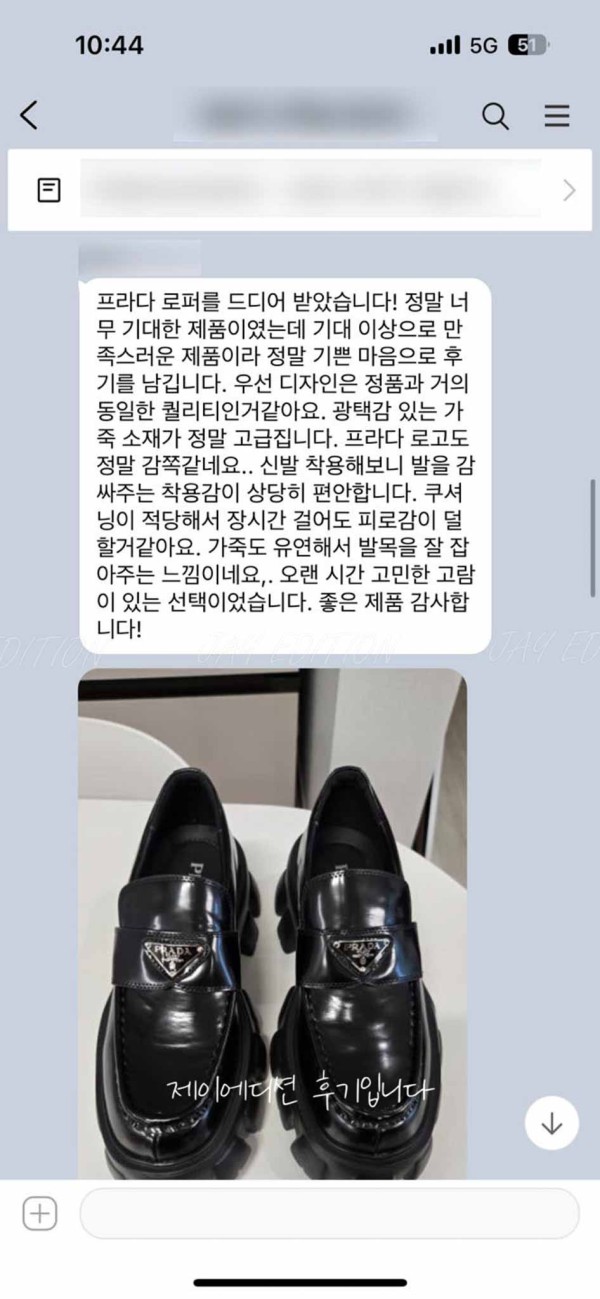Open the plus attachment menu

pos(40,1214)
